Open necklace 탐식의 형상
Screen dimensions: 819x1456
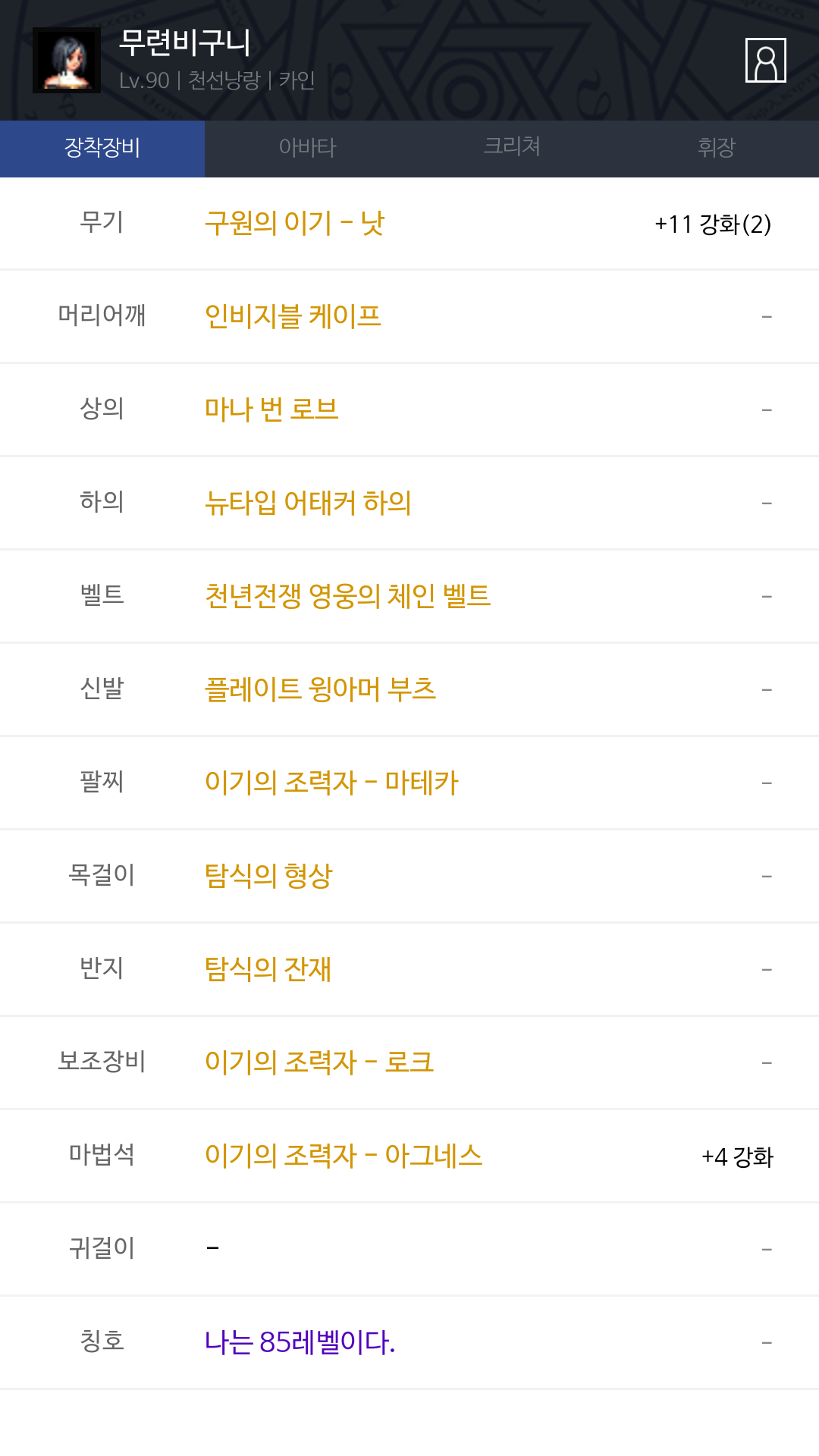tap(268, 877)
